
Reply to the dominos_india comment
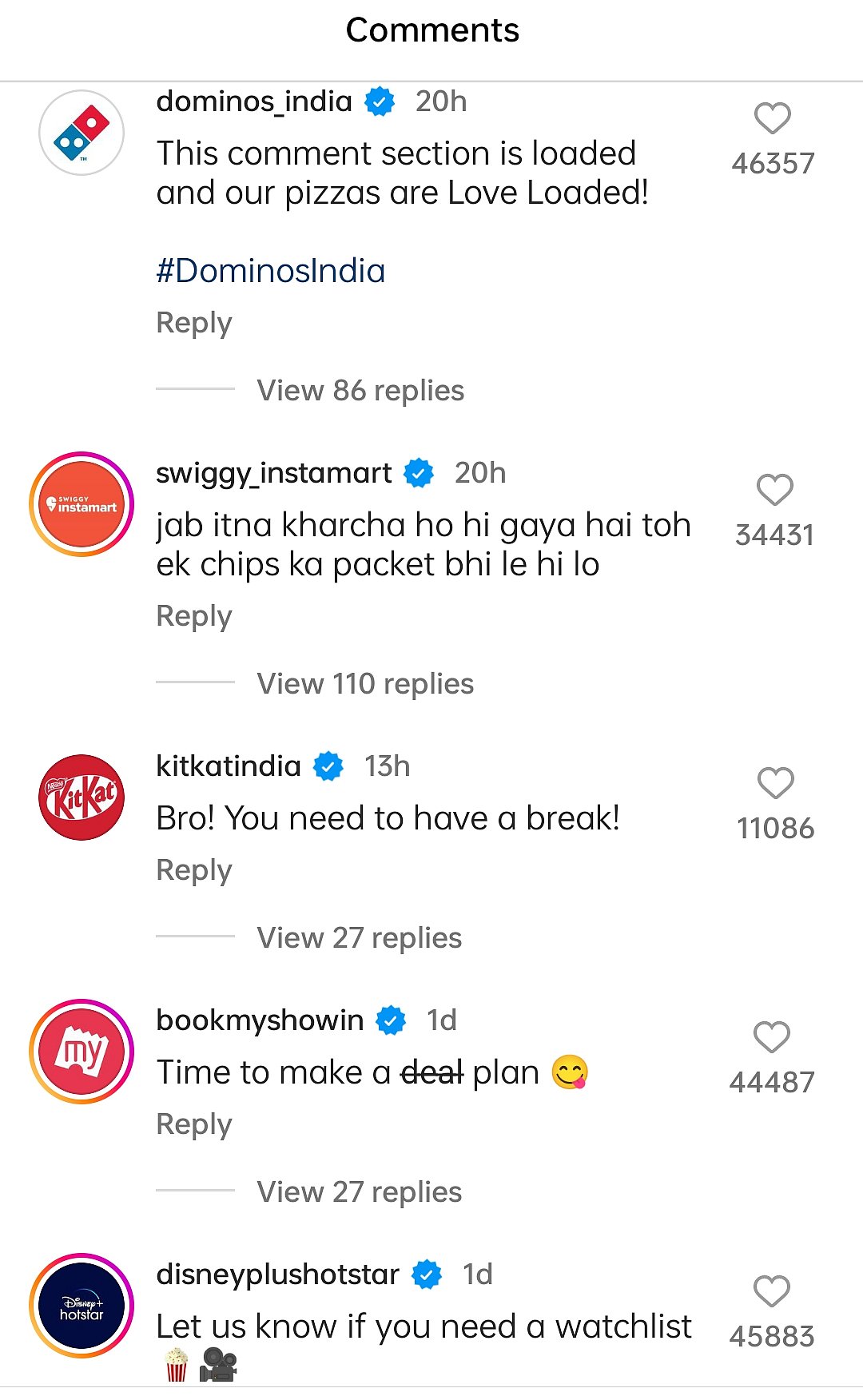pyautogui.click(x=194, y=323)
